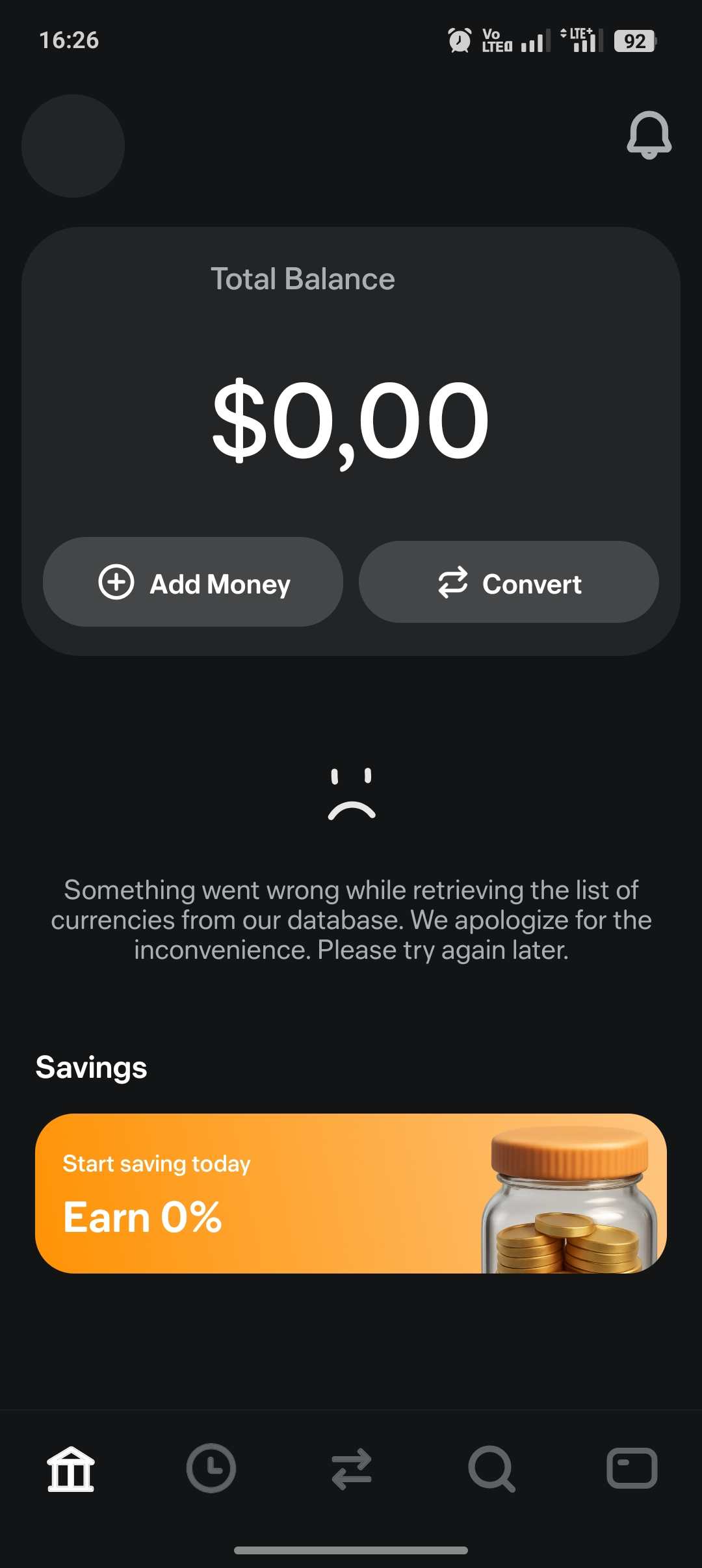Viewport: 702px width, 1568px height.
Task: Open the notifications bell
Action: pos(649,135)
